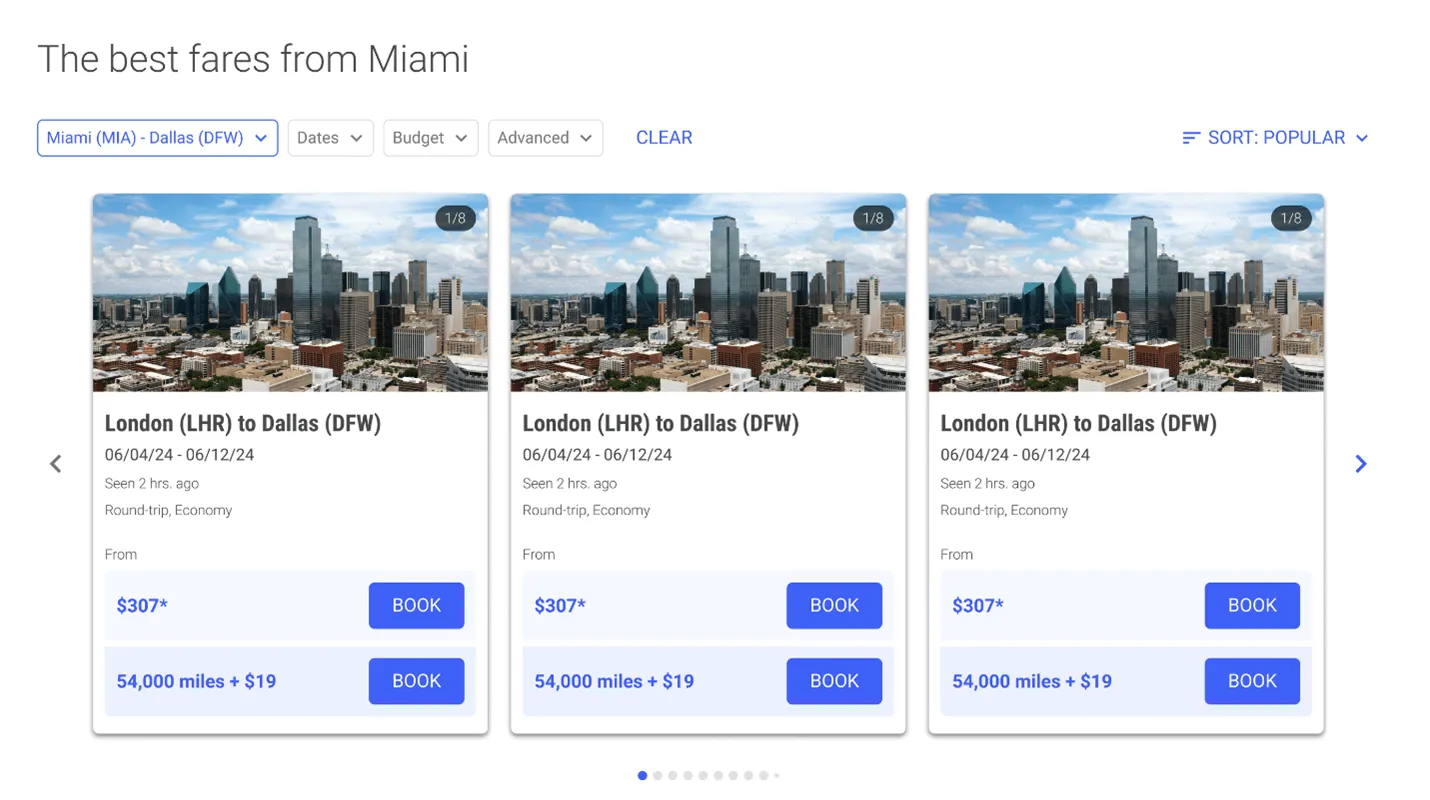Change the Sort: Popular ordering
This screenshot has height=800, width=1430.
(x=1275, y=138)
